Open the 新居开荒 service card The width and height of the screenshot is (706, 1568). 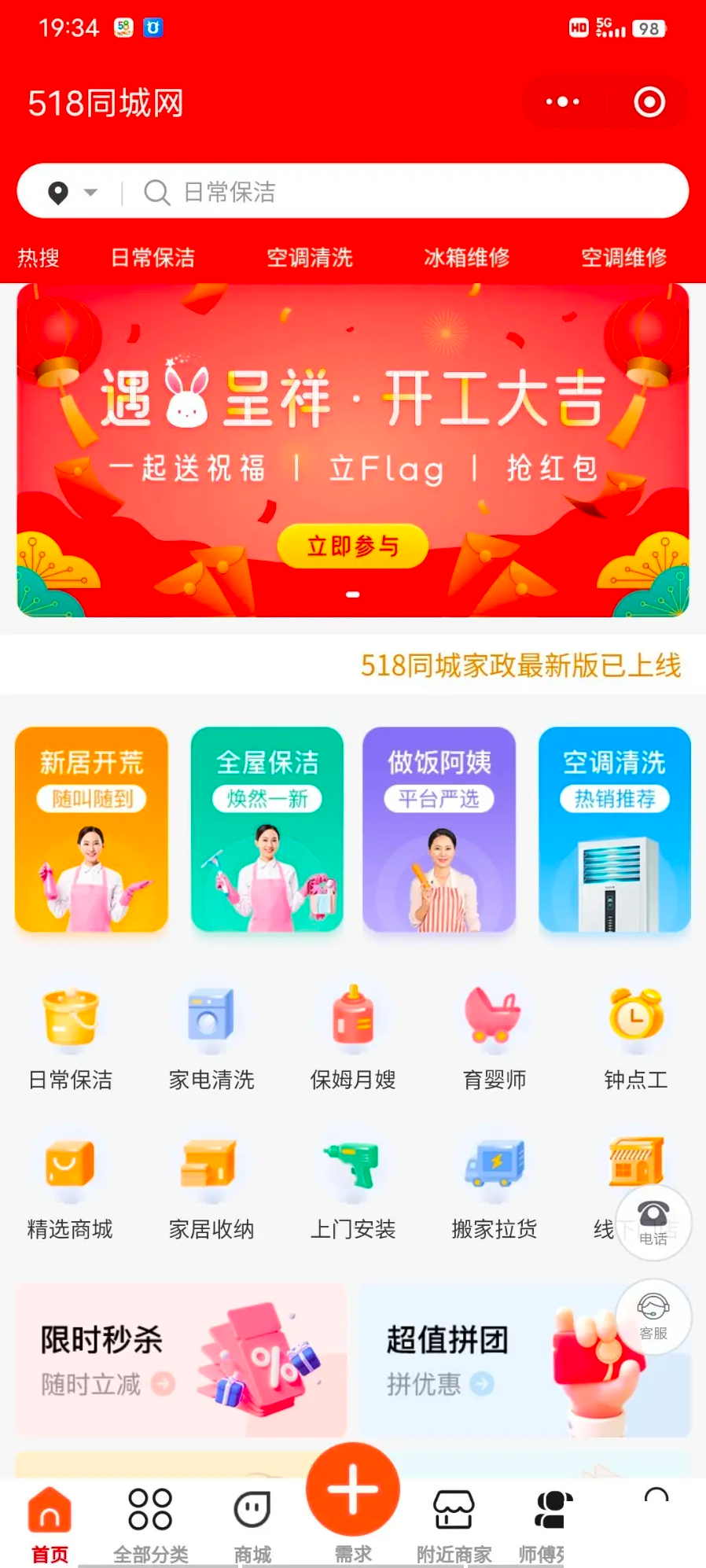tap(91, 830)
